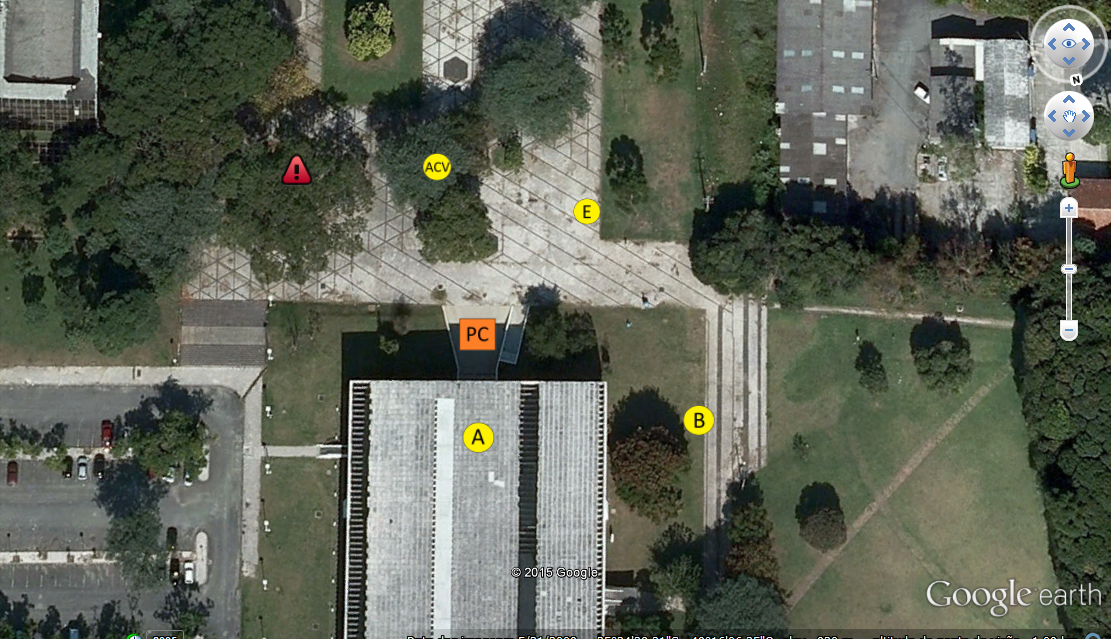Tap the zoom slider handle
This screenshot has width=1111, height=639.
pos(1069,268)
